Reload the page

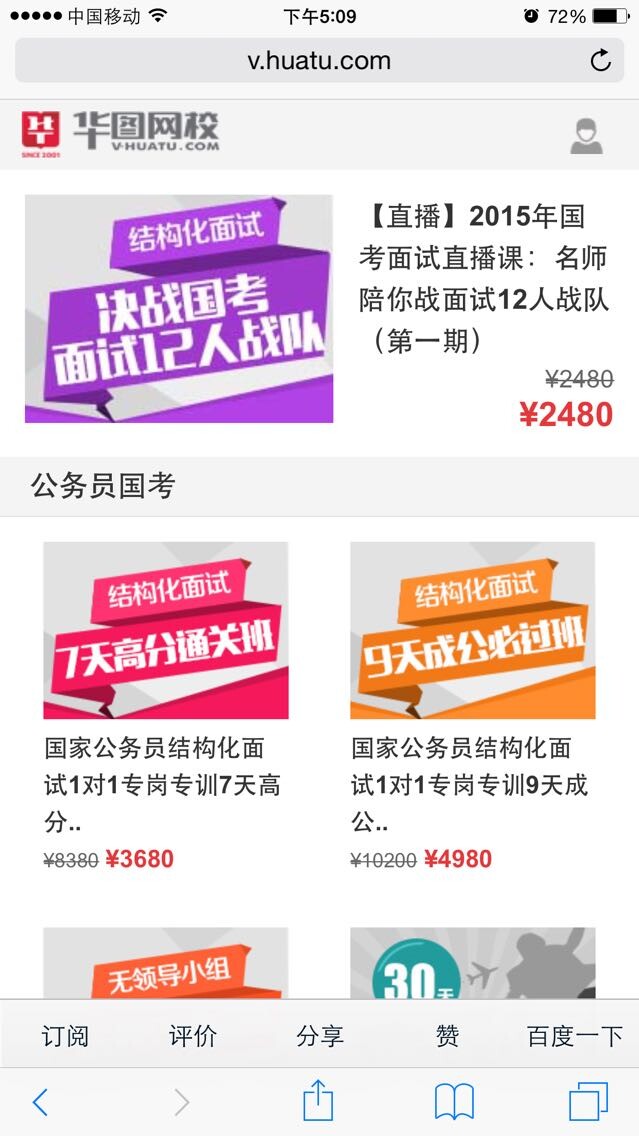[x=600, y=61]
